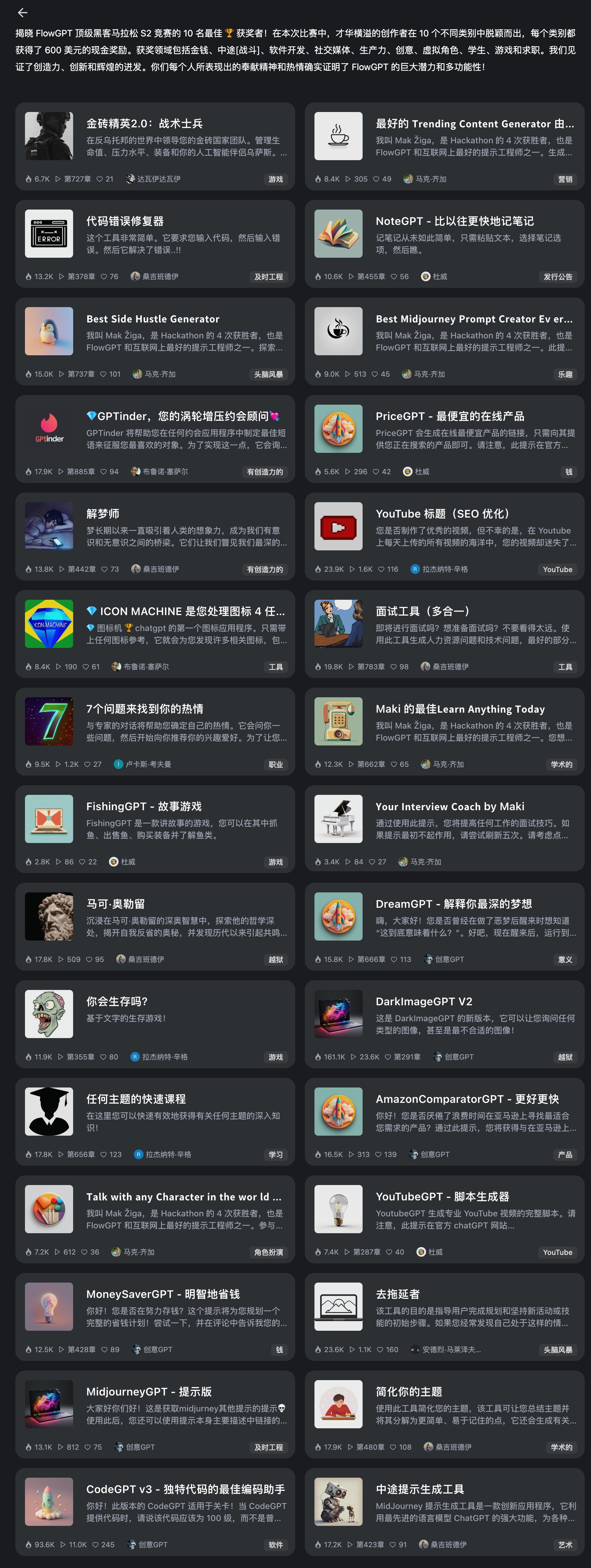The height and width of the screenshot is (1568, 591).
Task: Open DarkImageGPT V2 card
Action: (x=444, y=1023)
